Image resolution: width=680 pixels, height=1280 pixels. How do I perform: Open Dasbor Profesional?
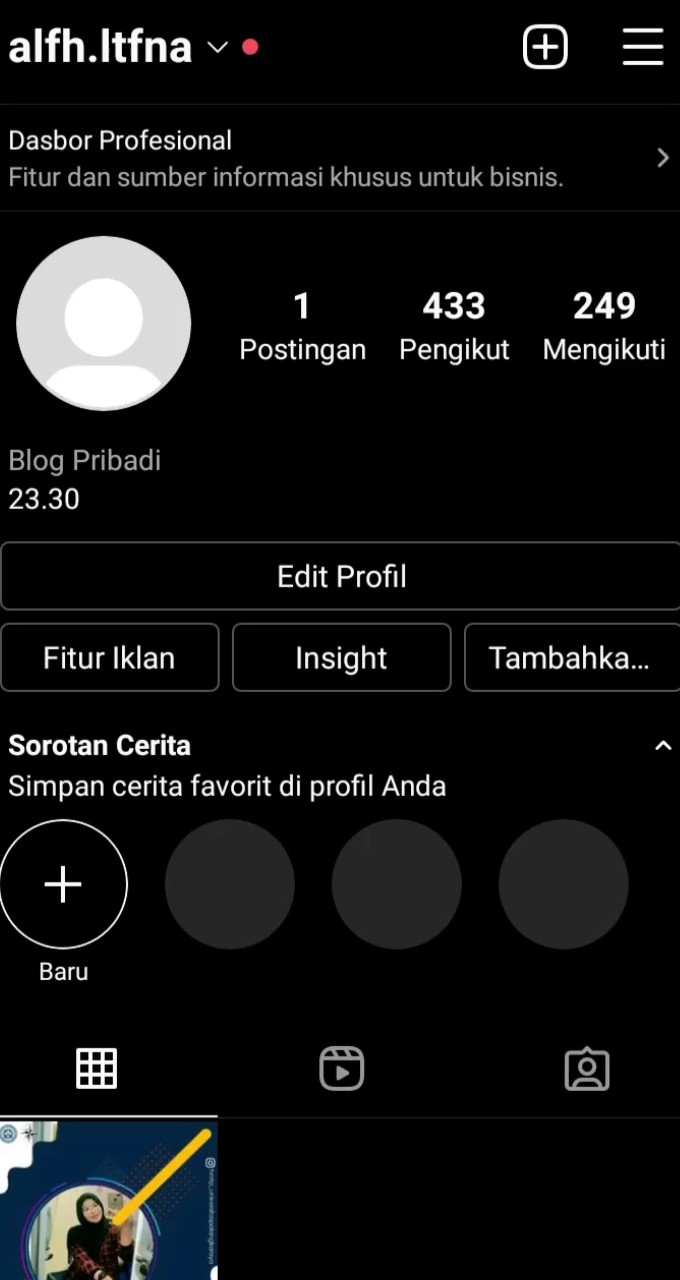340,158
